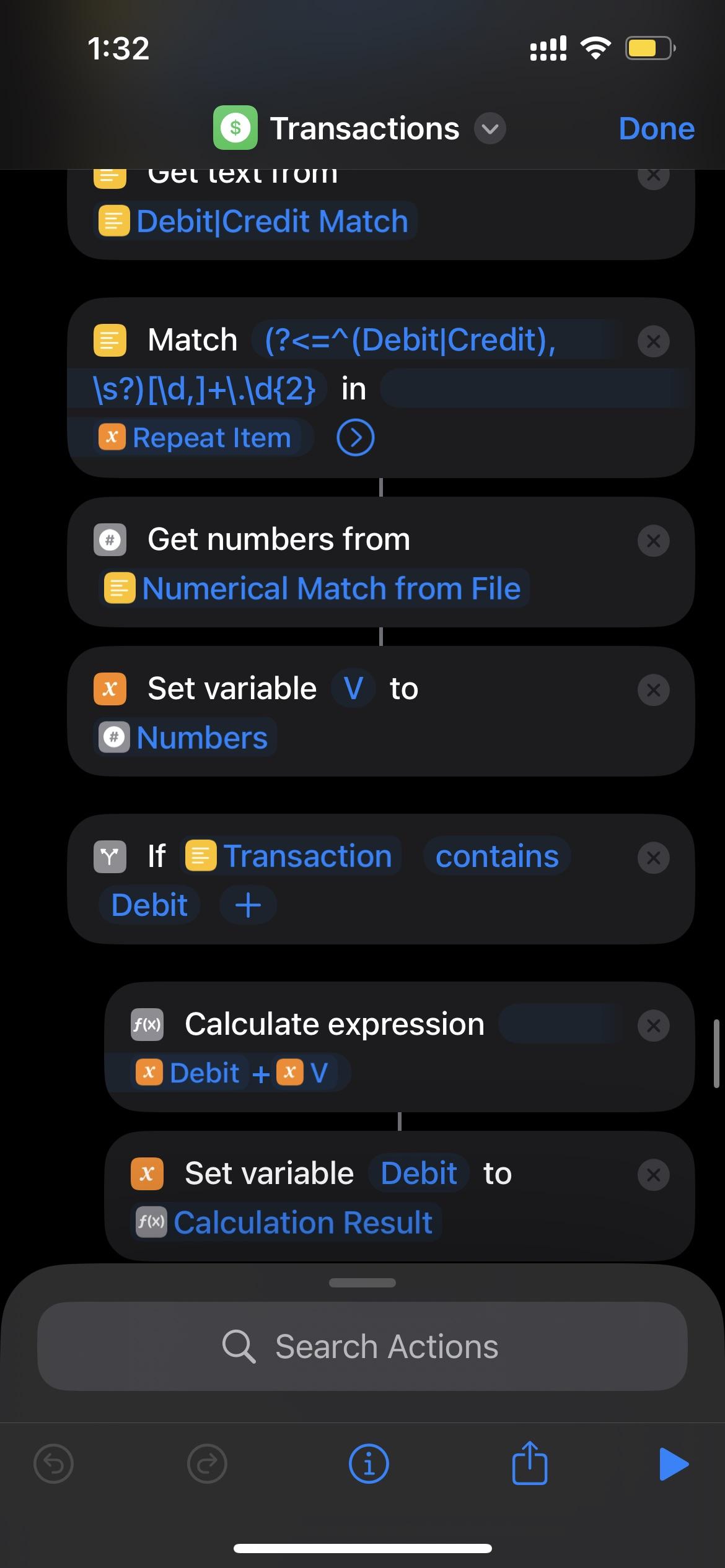The height and width of the screenshot is (1568, 725).
Task: Change the 'contains' condition operator
Action: (x=496, y=856)
